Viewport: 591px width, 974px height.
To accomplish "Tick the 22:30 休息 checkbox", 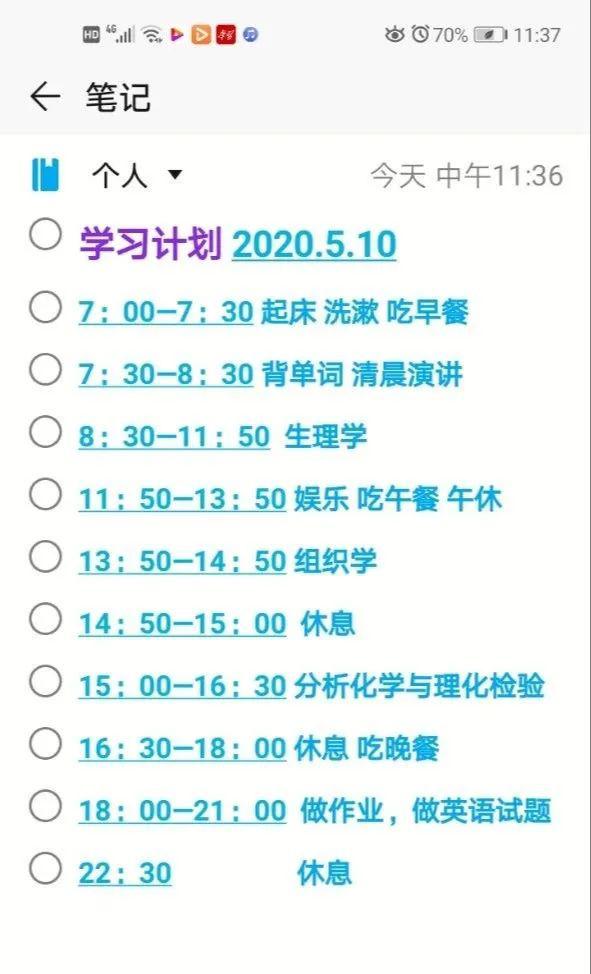I will (45, 868).
